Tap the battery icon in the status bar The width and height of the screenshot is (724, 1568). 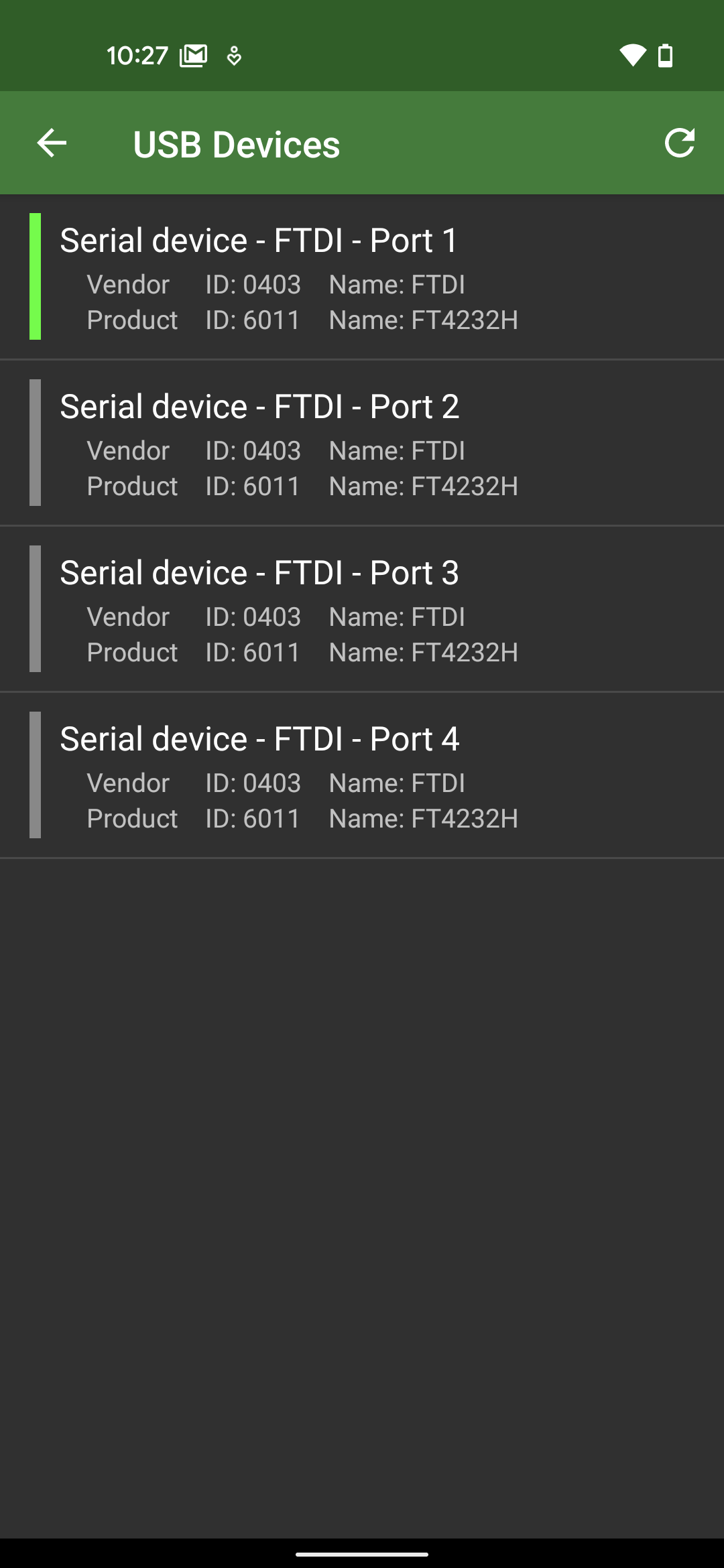(666, 56)
